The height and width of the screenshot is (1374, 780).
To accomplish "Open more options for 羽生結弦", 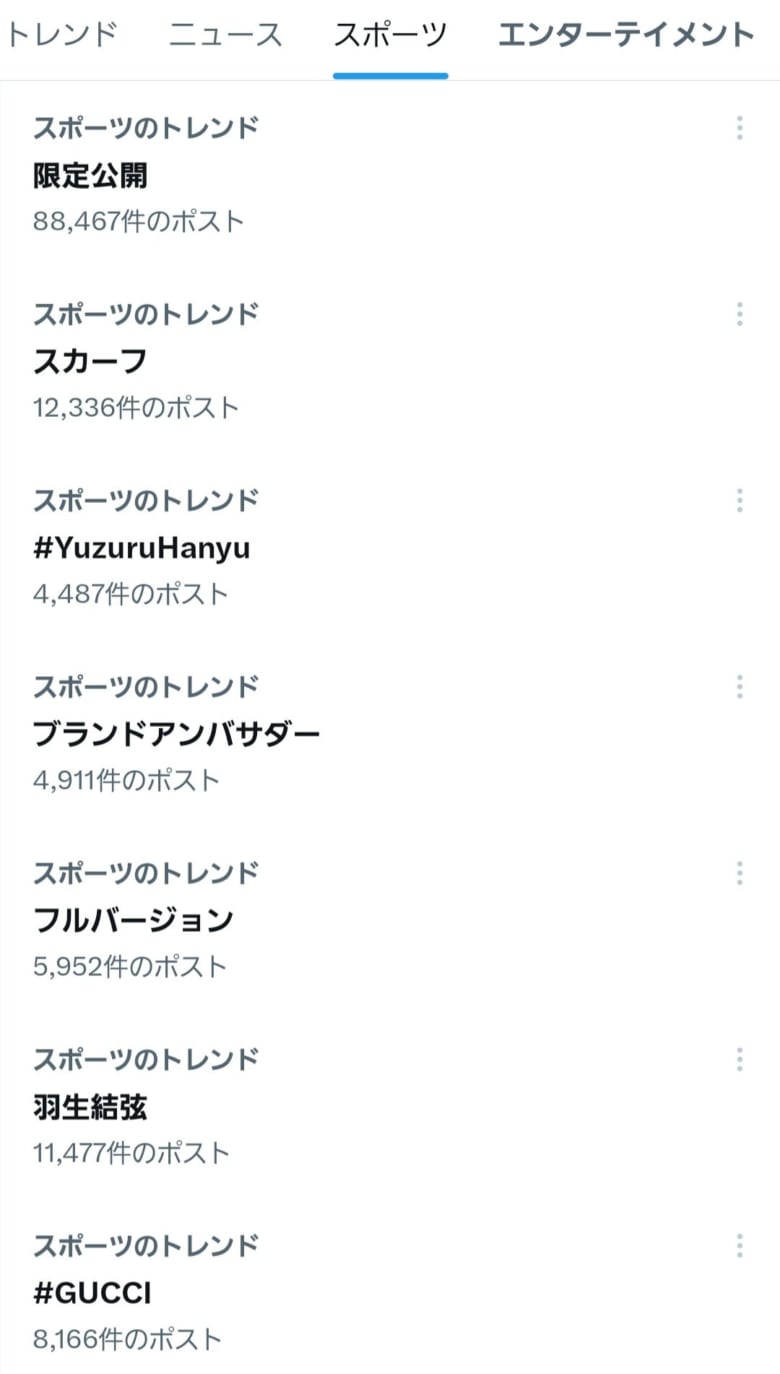I will (x=739, y=1059).
